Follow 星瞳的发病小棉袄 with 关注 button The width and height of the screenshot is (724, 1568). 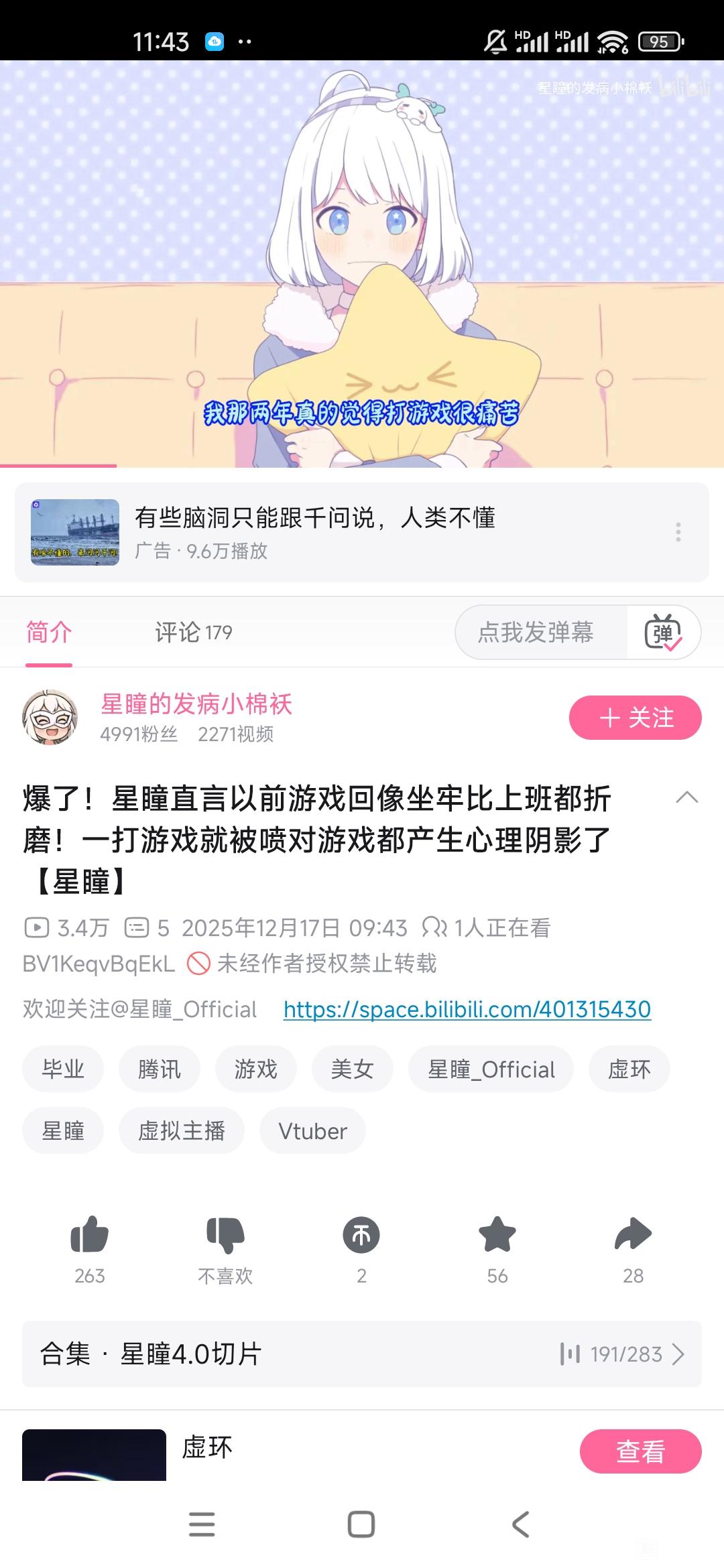[x=635, y=718]
